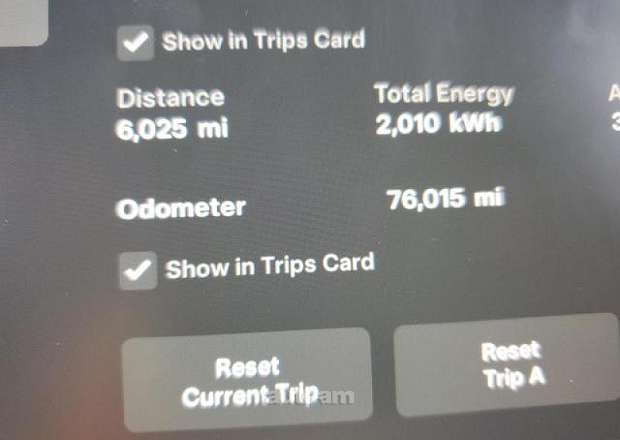Tap the Reset Current Trip button

[246, 381]
